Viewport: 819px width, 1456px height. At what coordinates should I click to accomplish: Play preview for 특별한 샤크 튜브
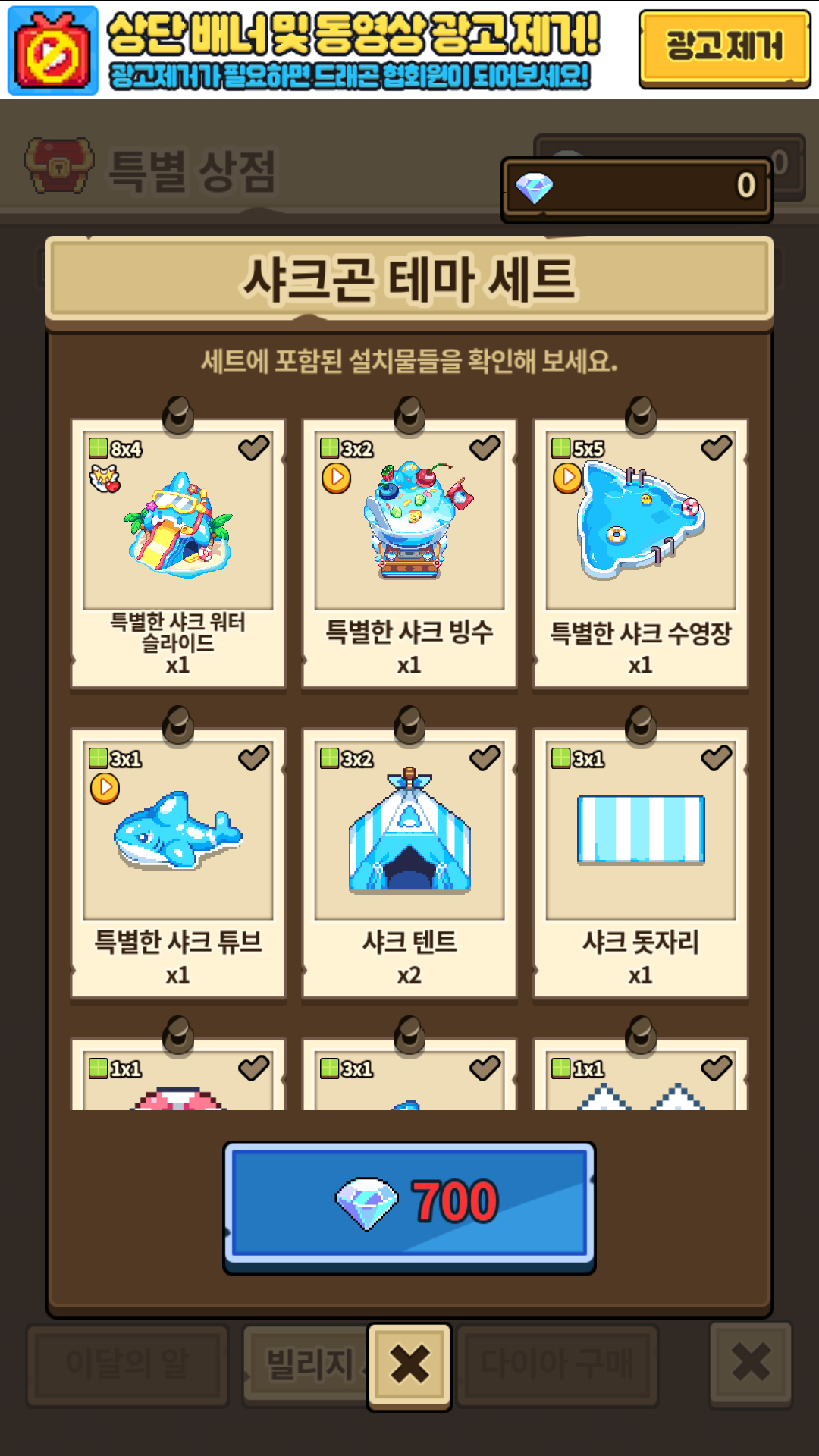click(x=105, y=789)
